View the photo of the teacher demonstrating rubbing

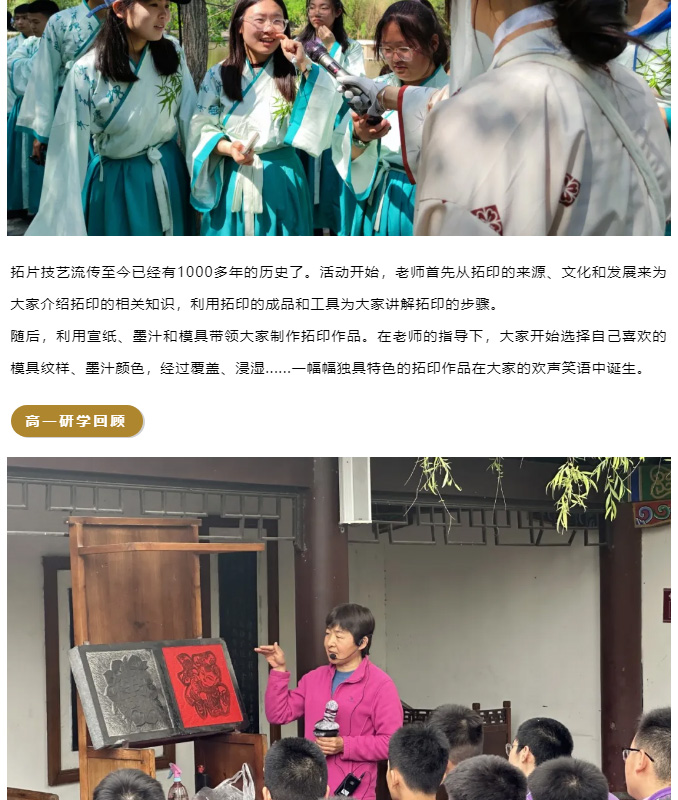[x=338, y=628]
